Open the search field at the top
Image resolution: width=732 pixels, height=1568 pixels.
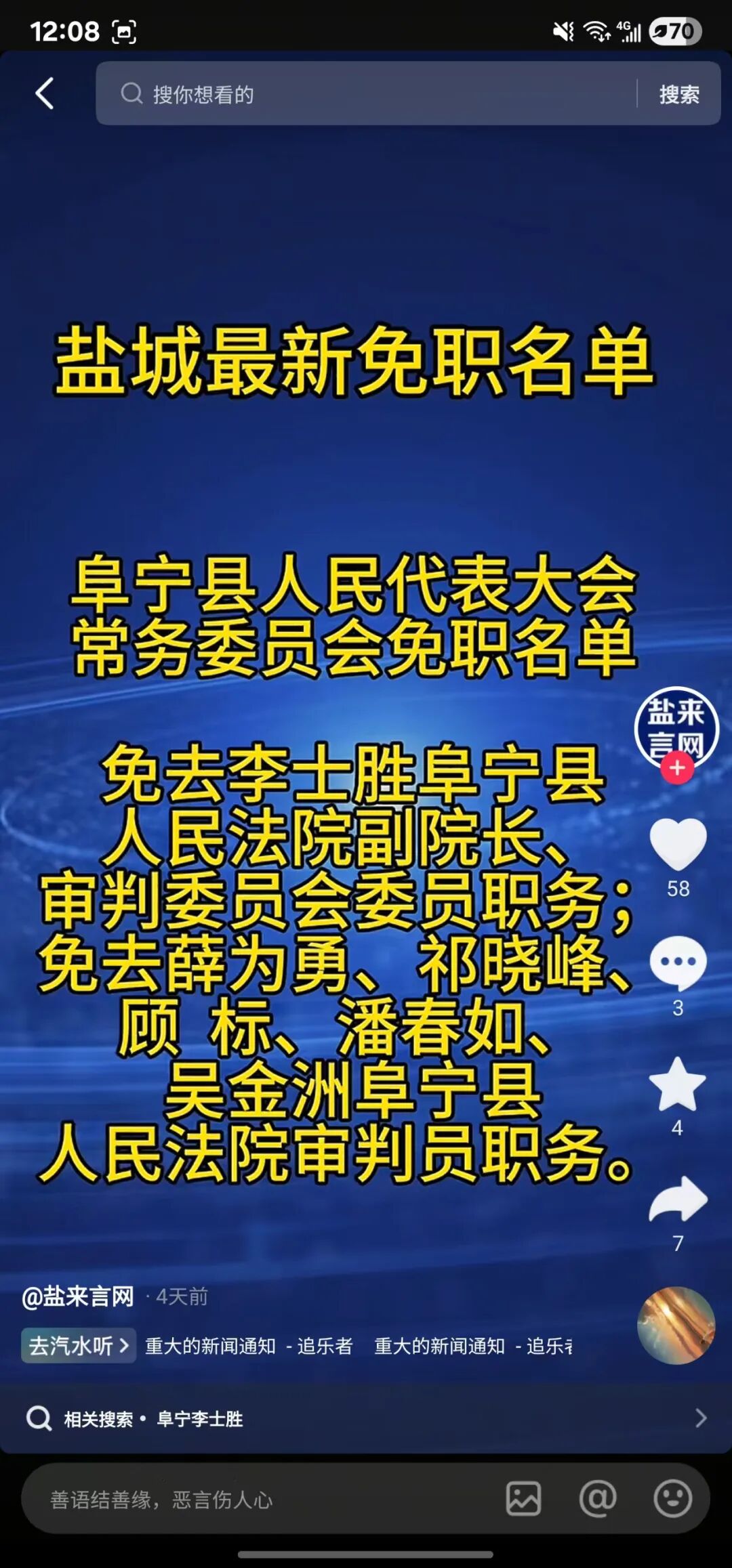coord(366,93)
